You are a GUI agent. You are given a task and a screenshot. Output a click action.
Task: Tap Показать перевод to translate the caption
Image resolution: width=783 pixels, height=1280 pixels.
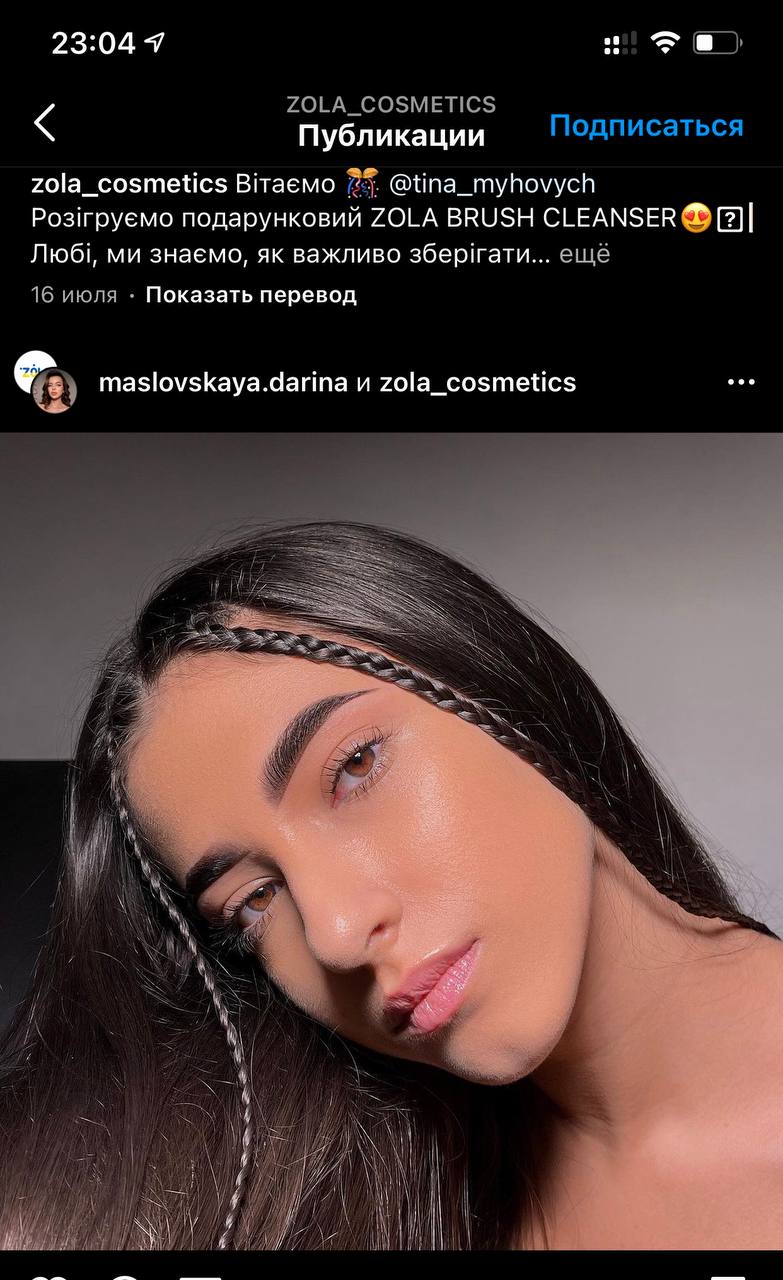point(251,295)
